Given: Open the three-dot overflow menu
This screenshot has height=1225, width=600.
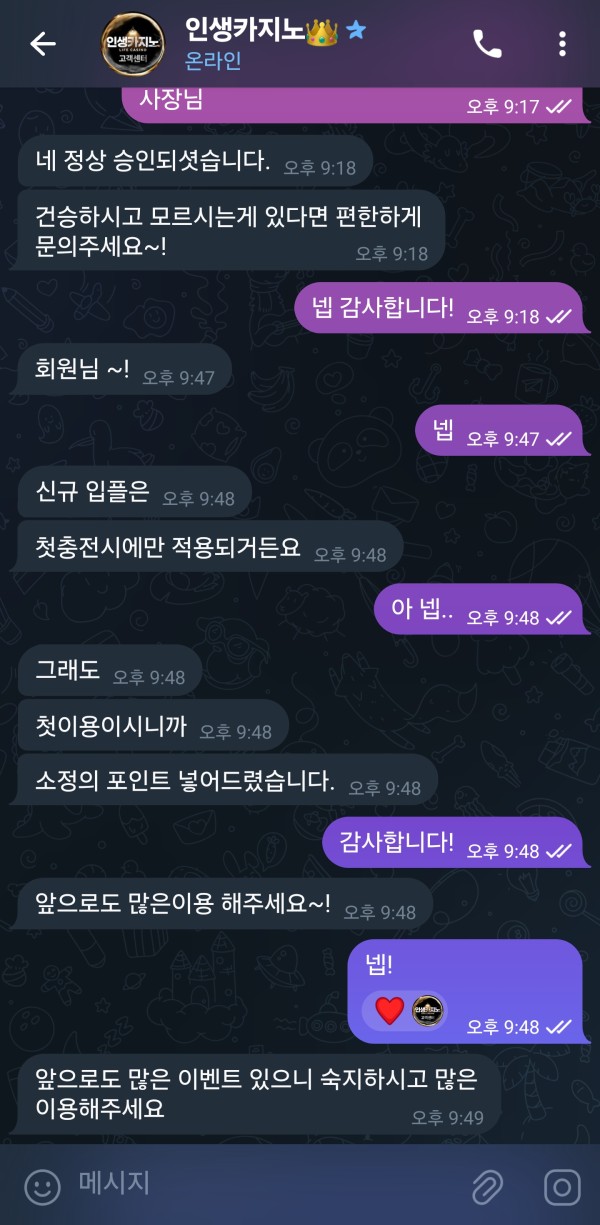Looking at the screenshot, I should [562, 44].
